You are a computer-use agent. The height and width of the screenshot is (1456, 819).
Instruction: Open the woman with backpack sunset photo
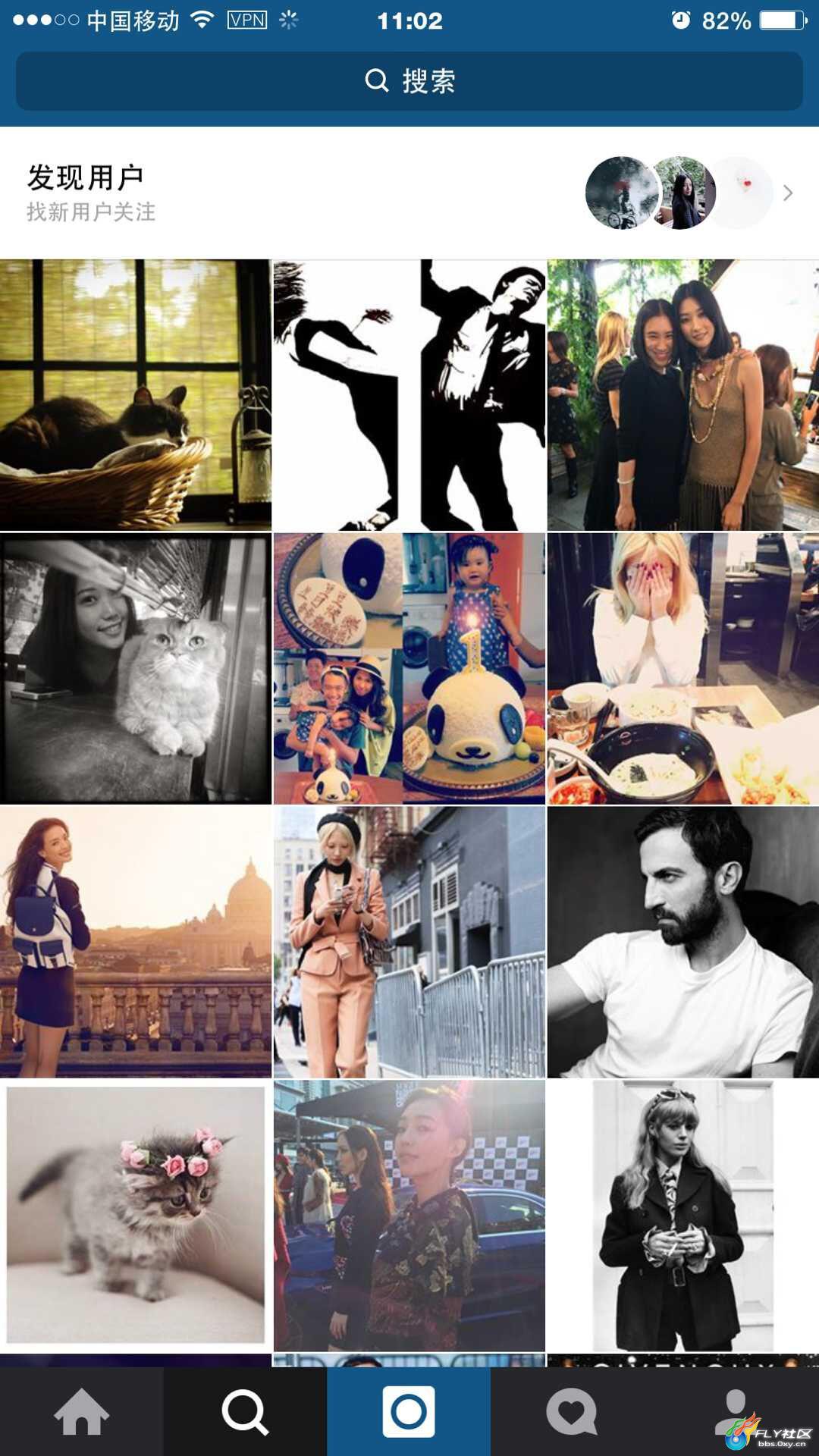135,941
